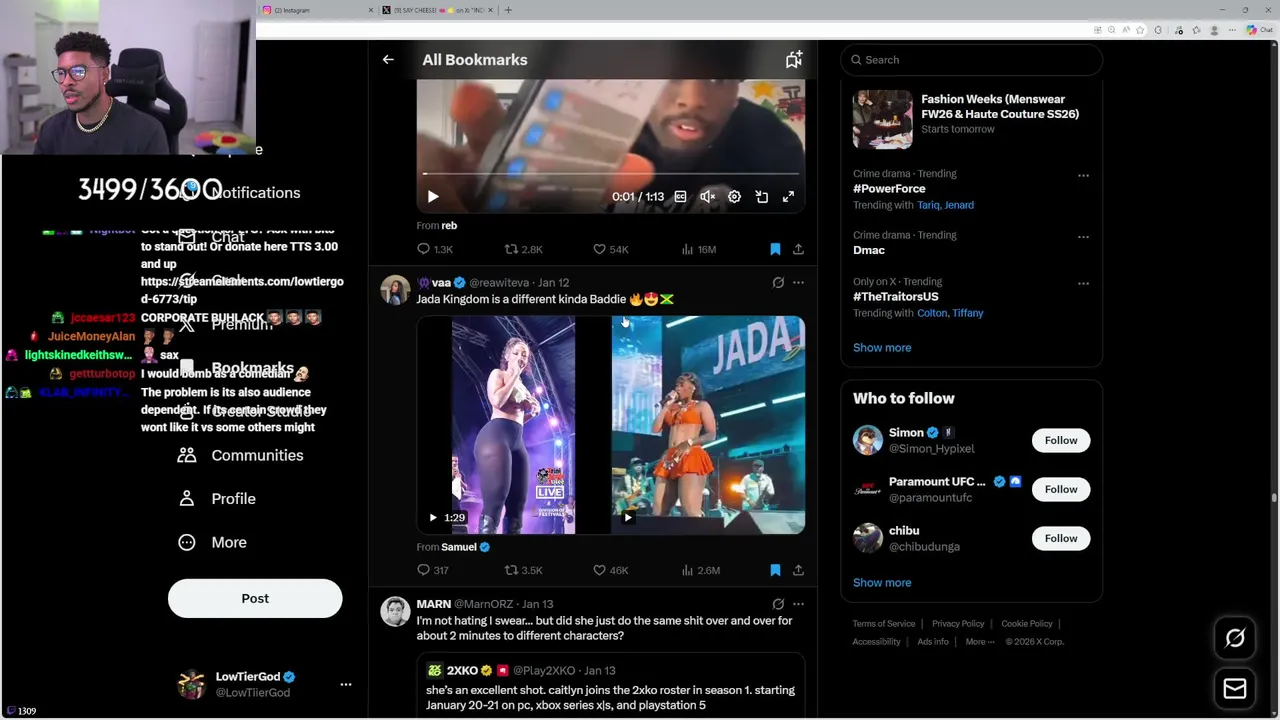Enter fullscreen on the top video
1280x720 pixels.
788,197
